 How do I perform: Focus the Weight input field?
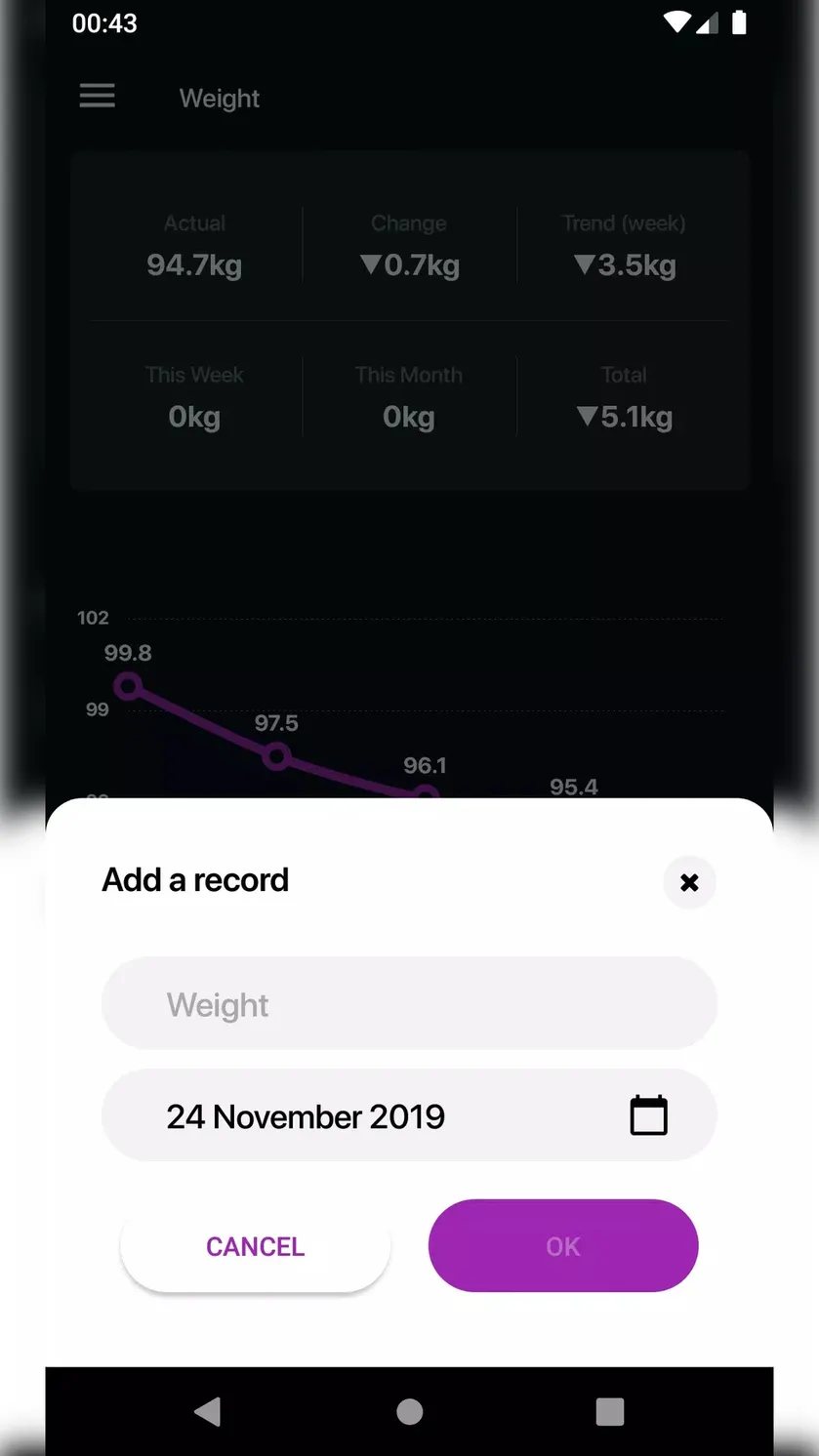pos(409,1003)
